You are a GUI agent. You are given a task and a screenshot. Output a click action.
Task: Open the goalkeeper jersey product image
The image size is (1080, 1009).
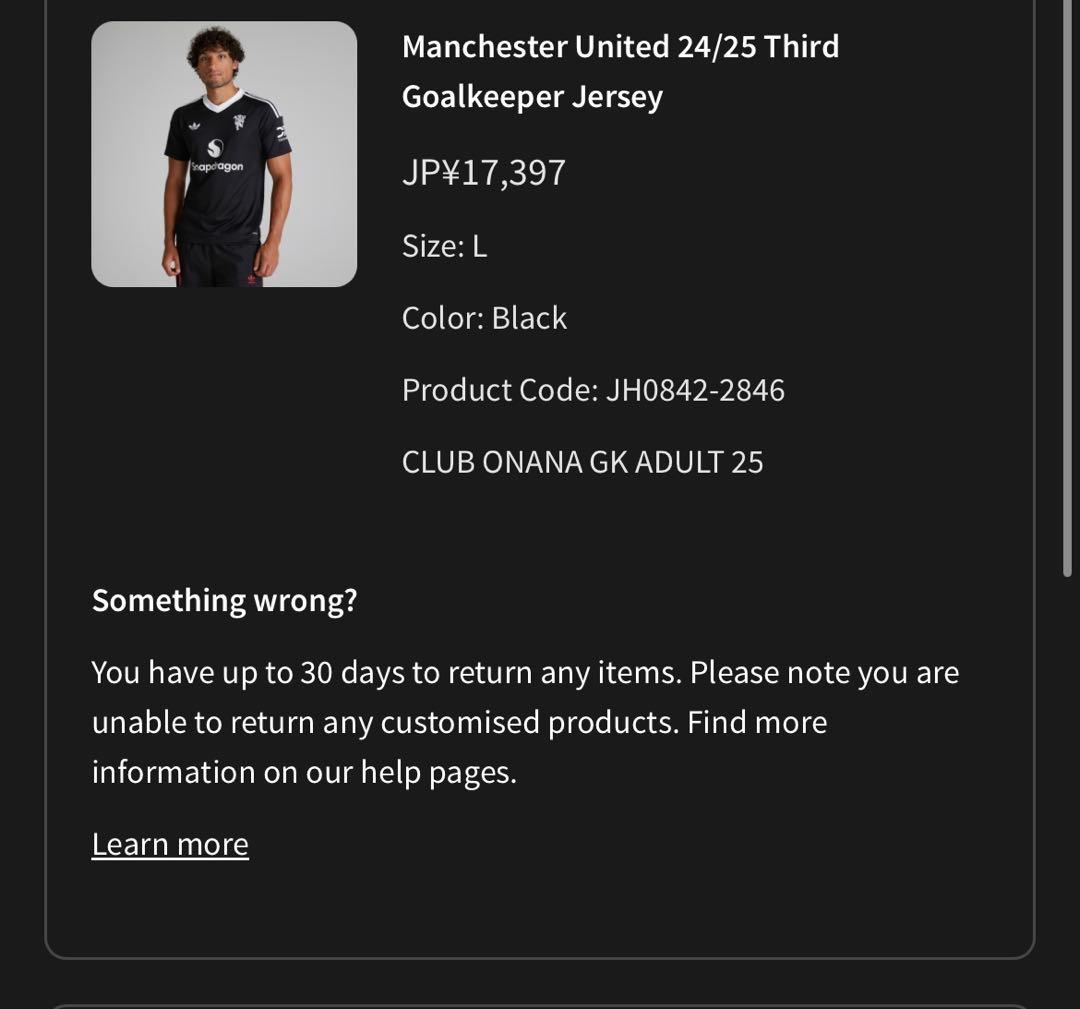click(x=224, y=154)
